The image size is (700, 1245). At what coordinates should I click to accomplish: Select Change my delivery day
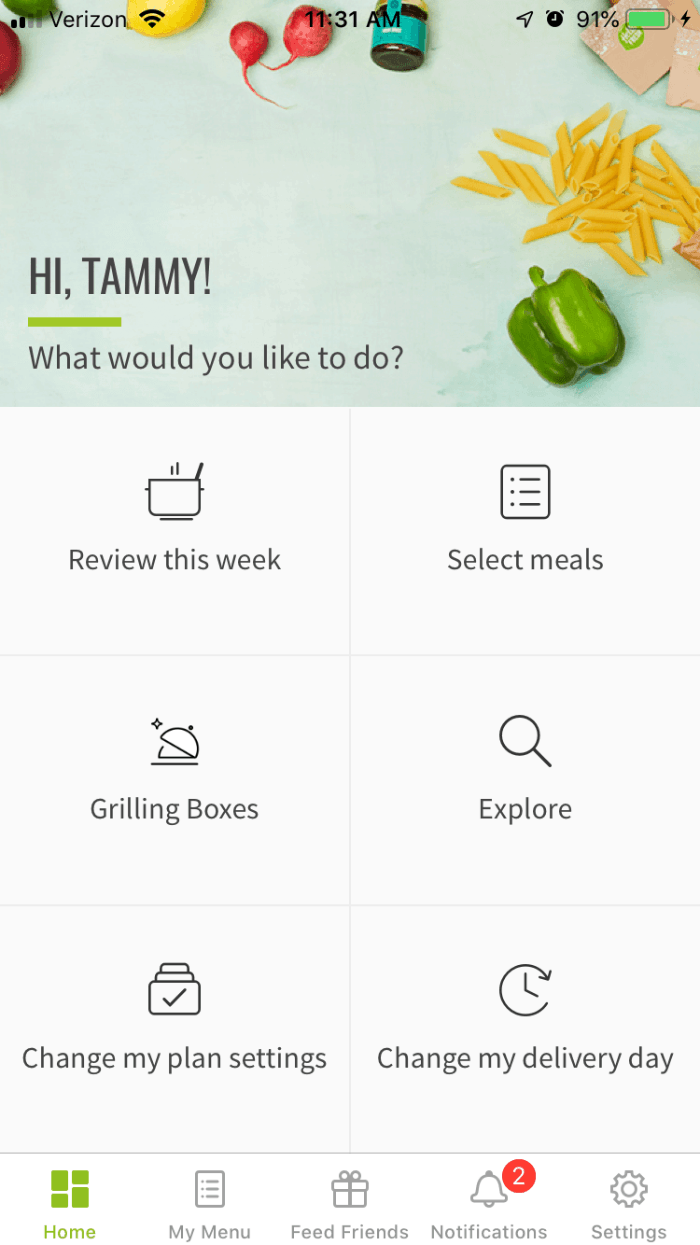tap(525, 1030)
